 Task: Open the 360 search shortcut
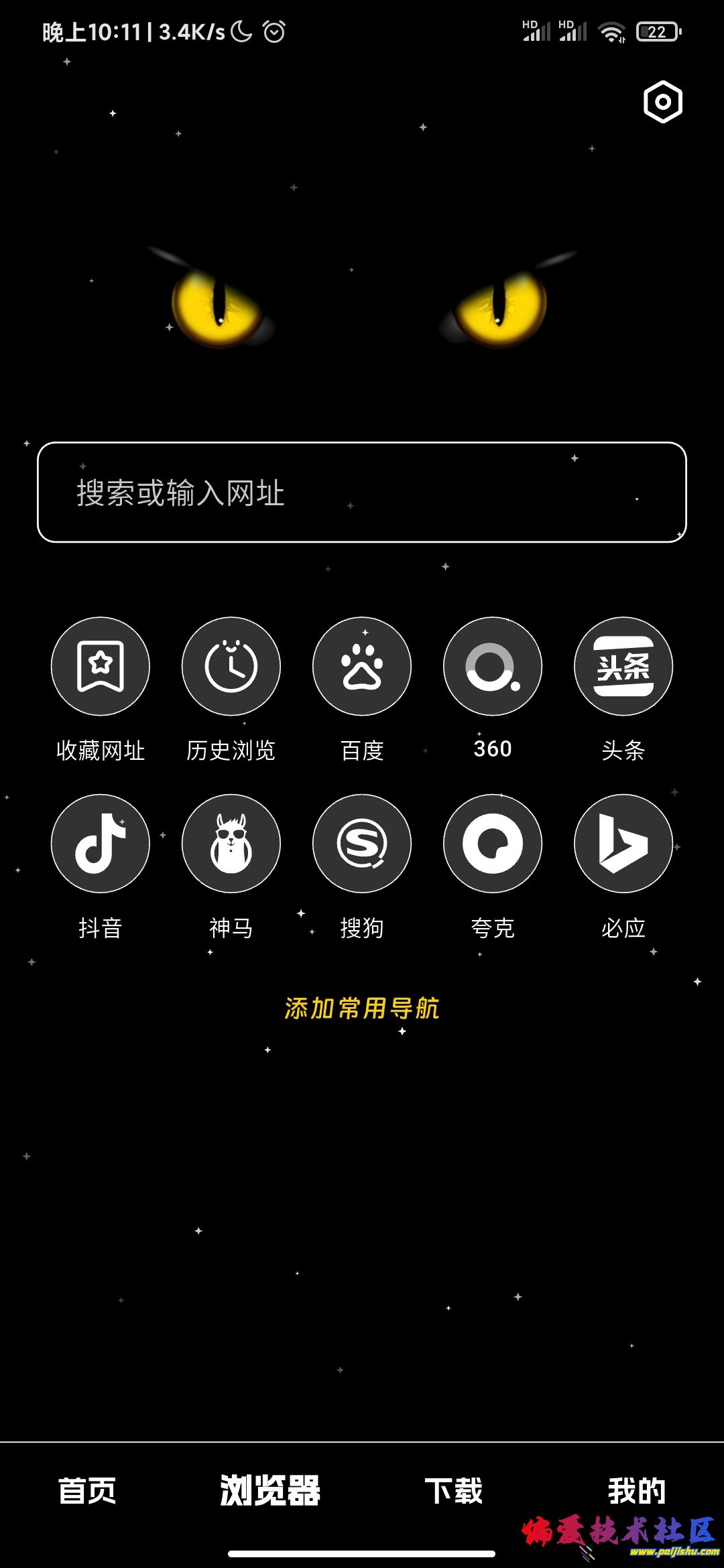pyautogui.click(x=492, y=665)
